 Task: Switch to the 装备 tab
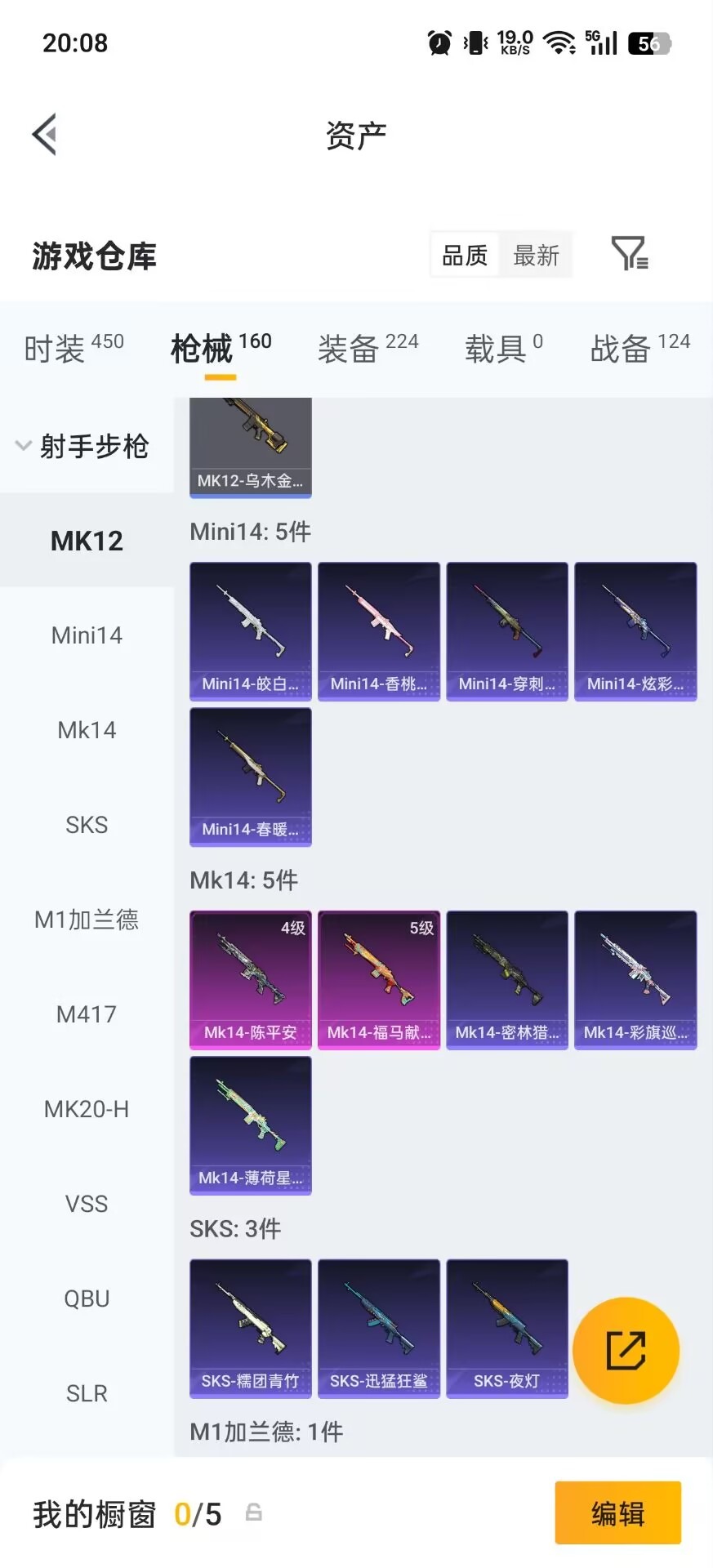pyautogui.click(x=368, y=348)
